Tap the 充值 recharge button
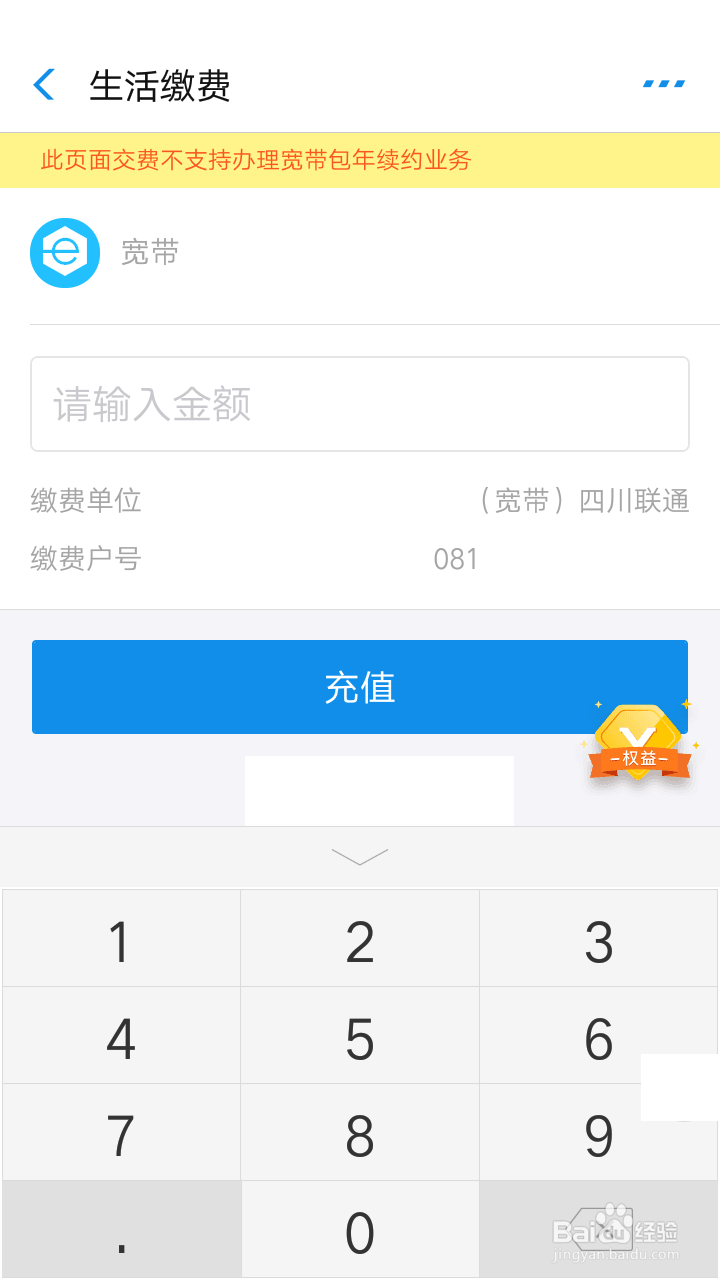 tap(360, 687)
